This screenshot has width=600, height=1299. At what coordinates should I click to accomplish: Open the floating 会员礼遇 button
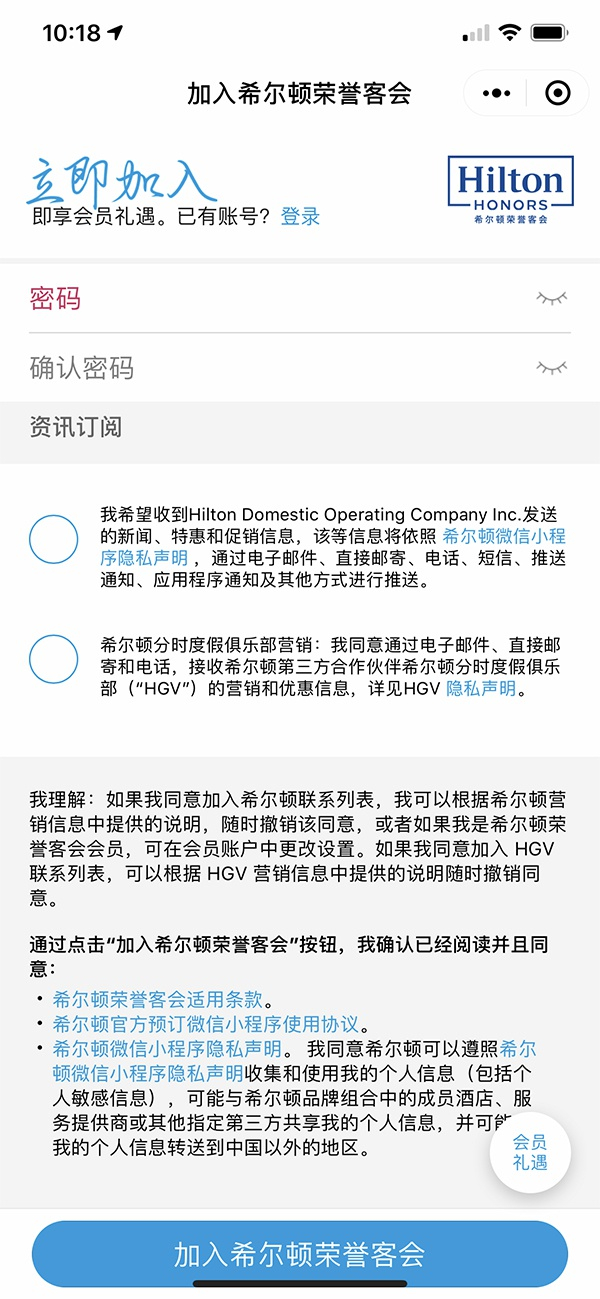[530, 1152]
